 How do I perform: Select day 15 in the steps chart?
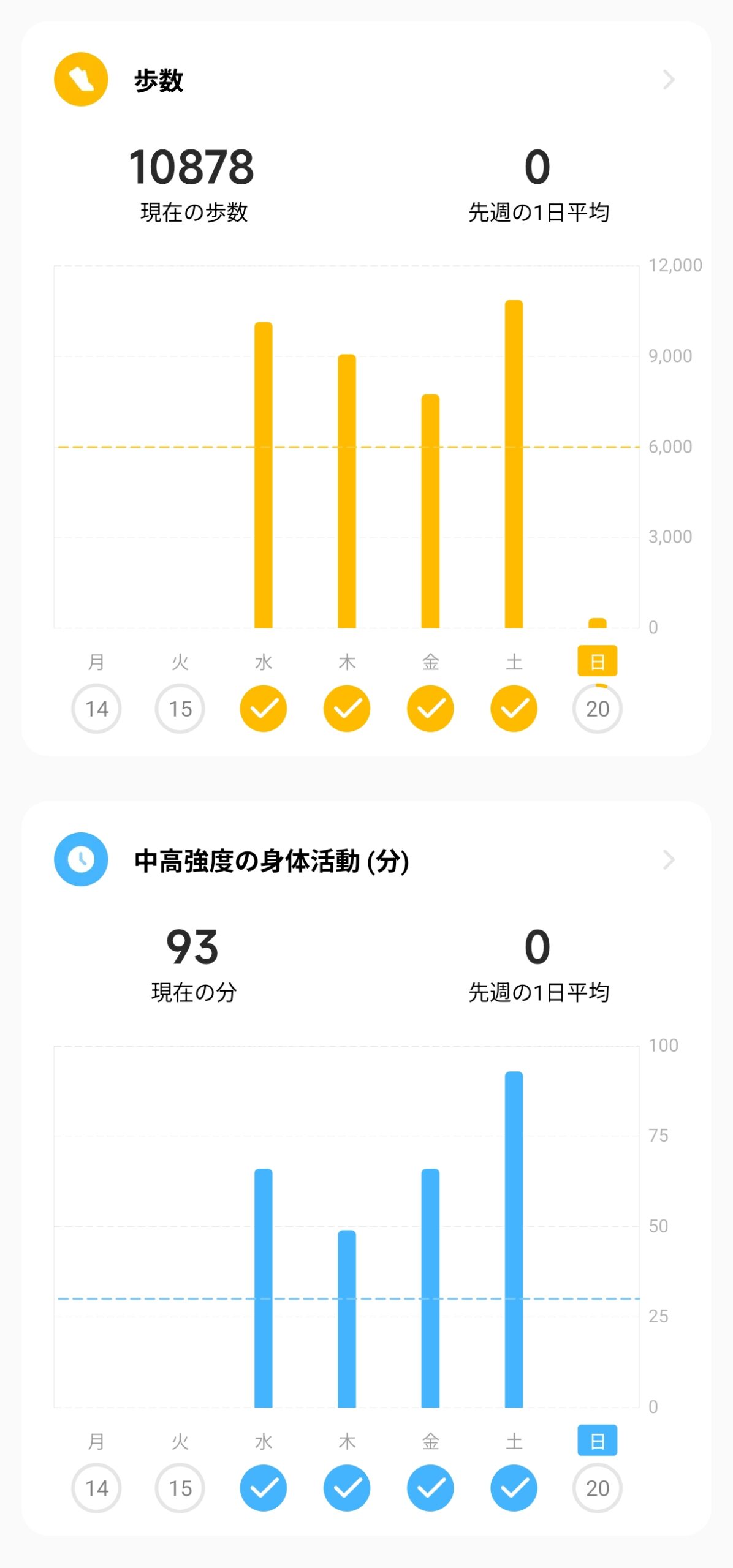180,709
